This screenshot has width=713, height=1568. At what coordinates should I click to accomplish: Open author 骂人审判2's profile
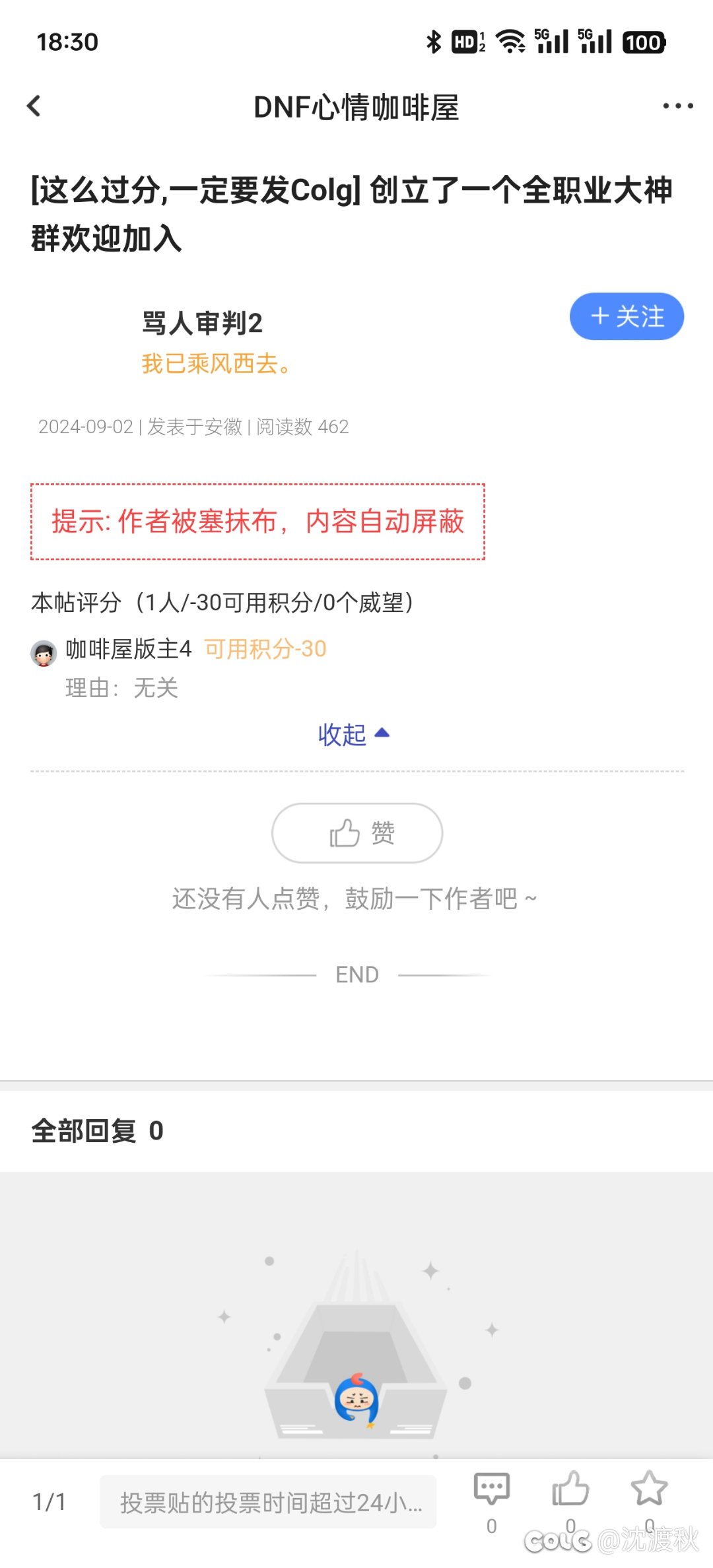pos(202,324)
